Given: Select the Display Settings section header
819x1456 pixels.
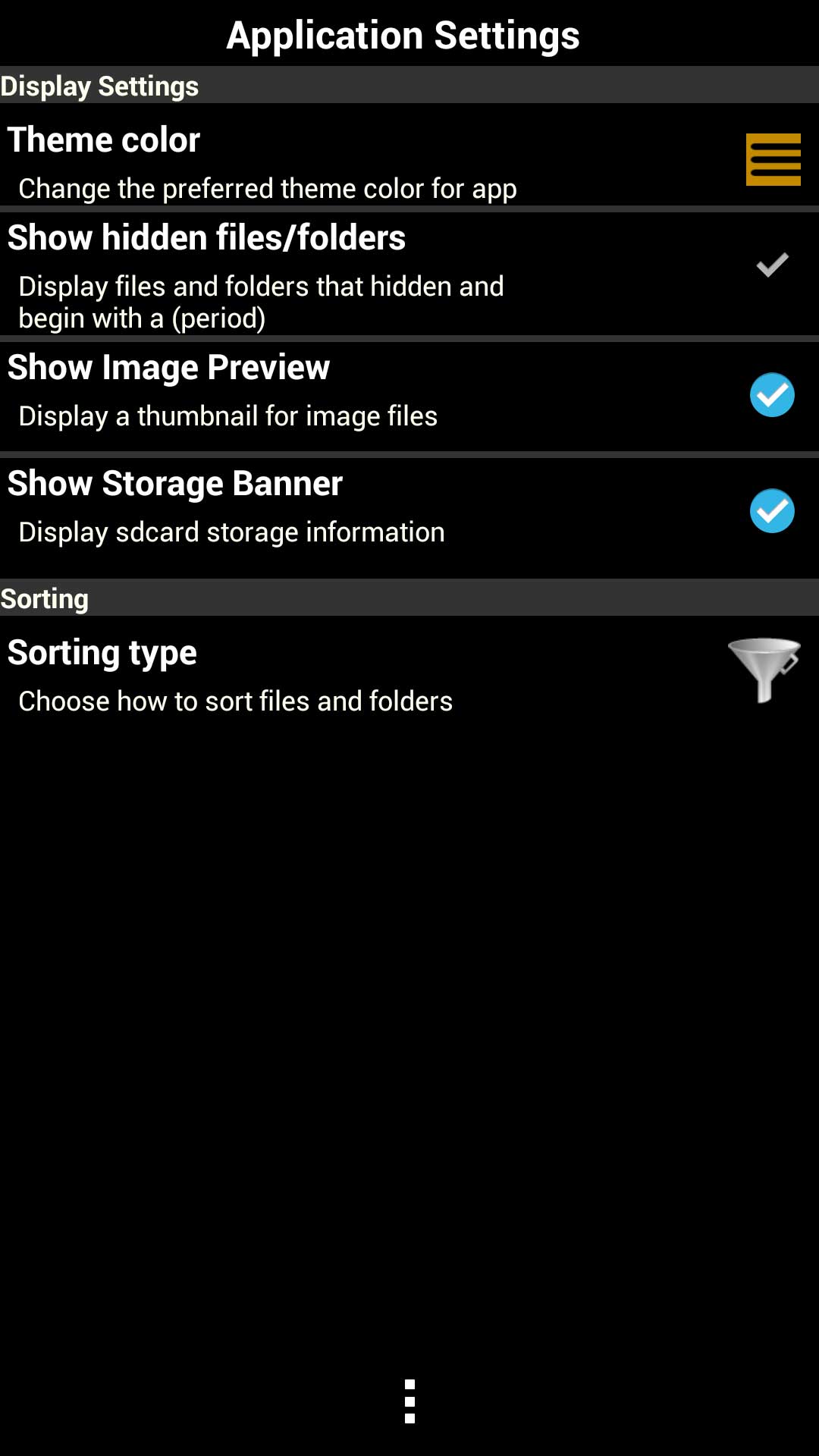Looking at the screenshot, I should [101, 86].
